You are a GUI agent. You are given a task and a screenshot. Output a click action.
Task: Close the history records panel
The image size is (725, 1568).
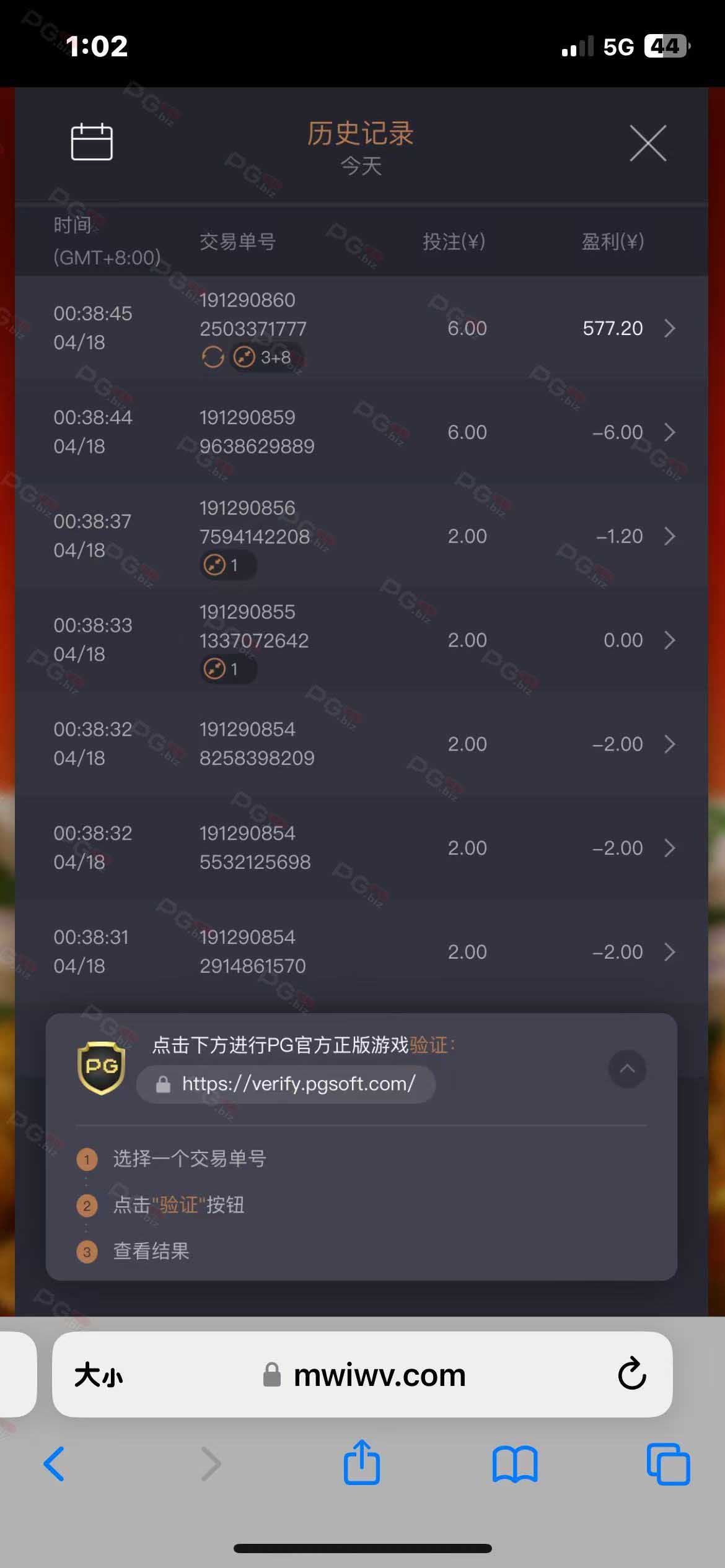click(x=648, y=143)
